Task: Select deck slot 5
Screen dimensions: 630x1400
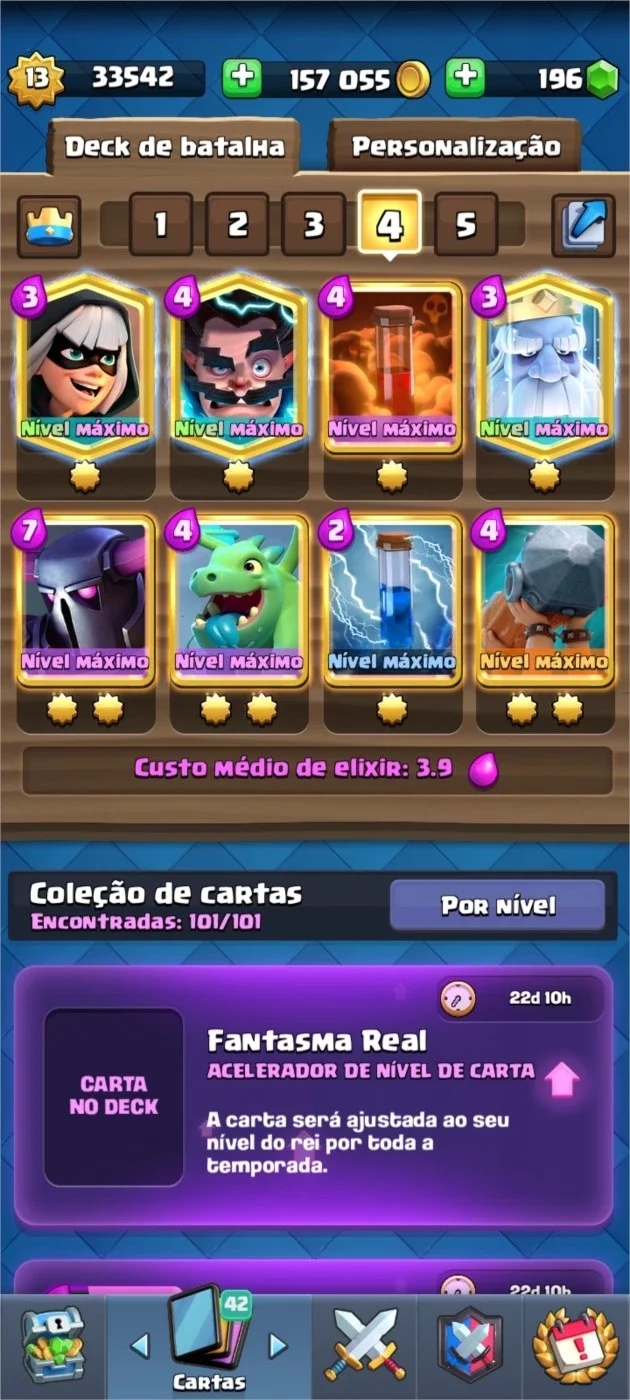Action: coord(466,224)
